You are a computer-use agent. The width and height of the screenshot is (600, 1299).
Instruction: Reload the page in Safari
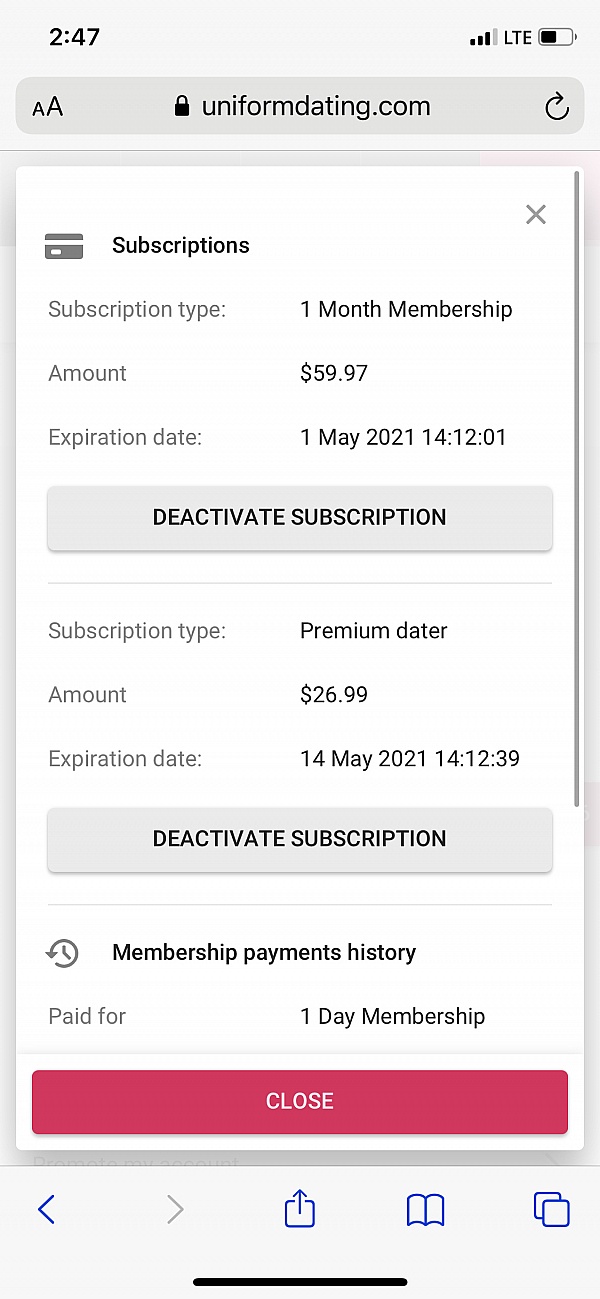pyautogui.click(x=556, y=107)
